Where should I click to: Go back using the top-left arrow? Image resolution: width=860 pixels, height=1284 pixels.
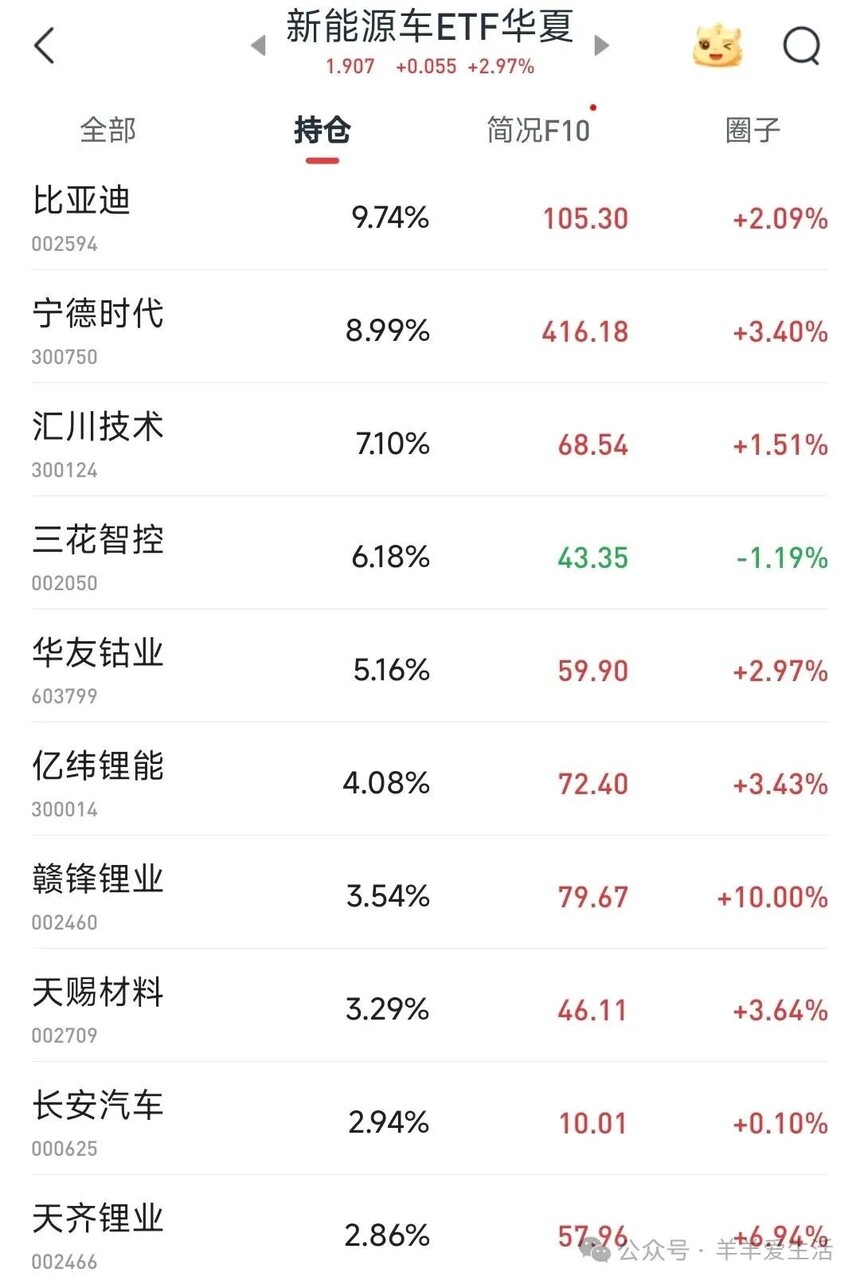coord(44,46)
